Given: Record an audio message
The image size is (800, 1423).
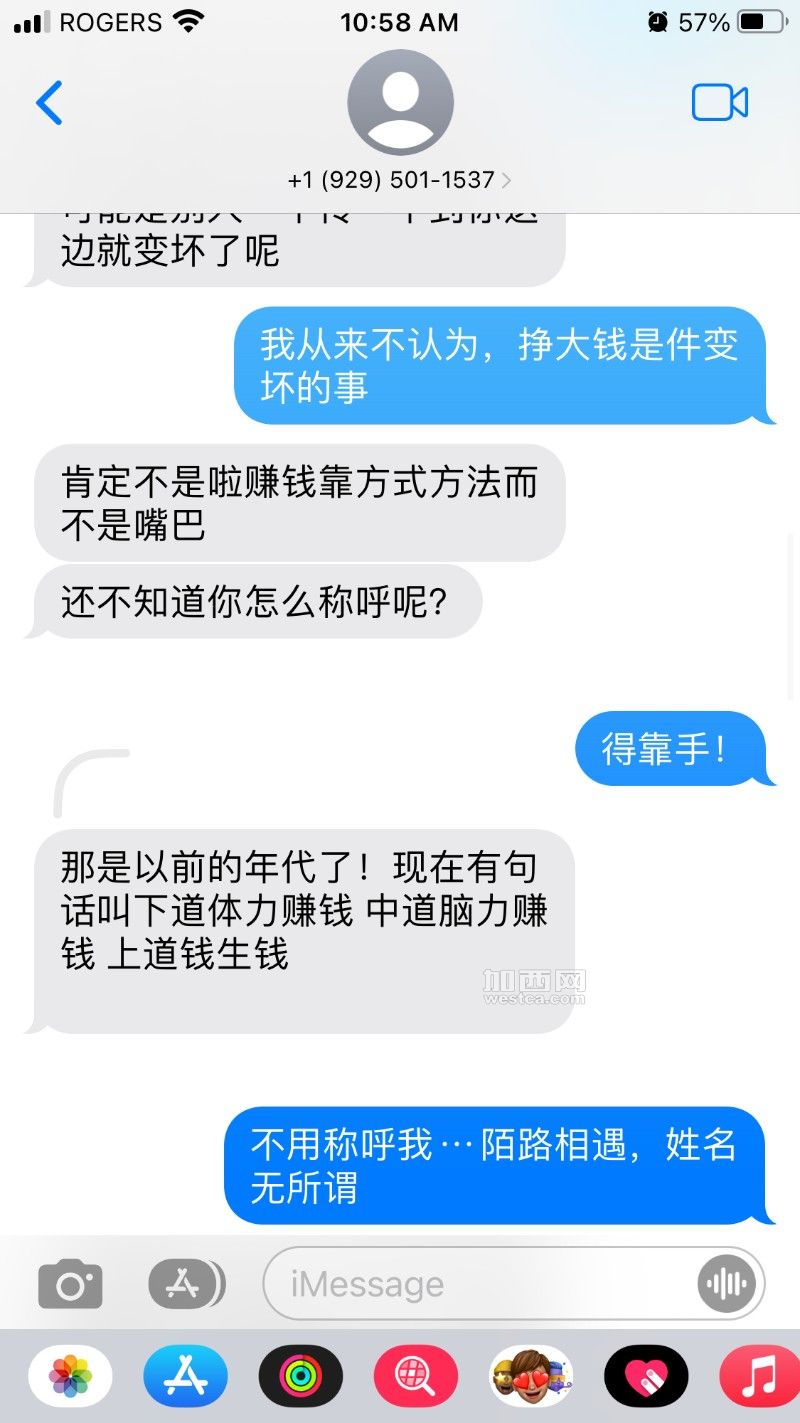Looking at the screenshot, I should [727, 1284].
